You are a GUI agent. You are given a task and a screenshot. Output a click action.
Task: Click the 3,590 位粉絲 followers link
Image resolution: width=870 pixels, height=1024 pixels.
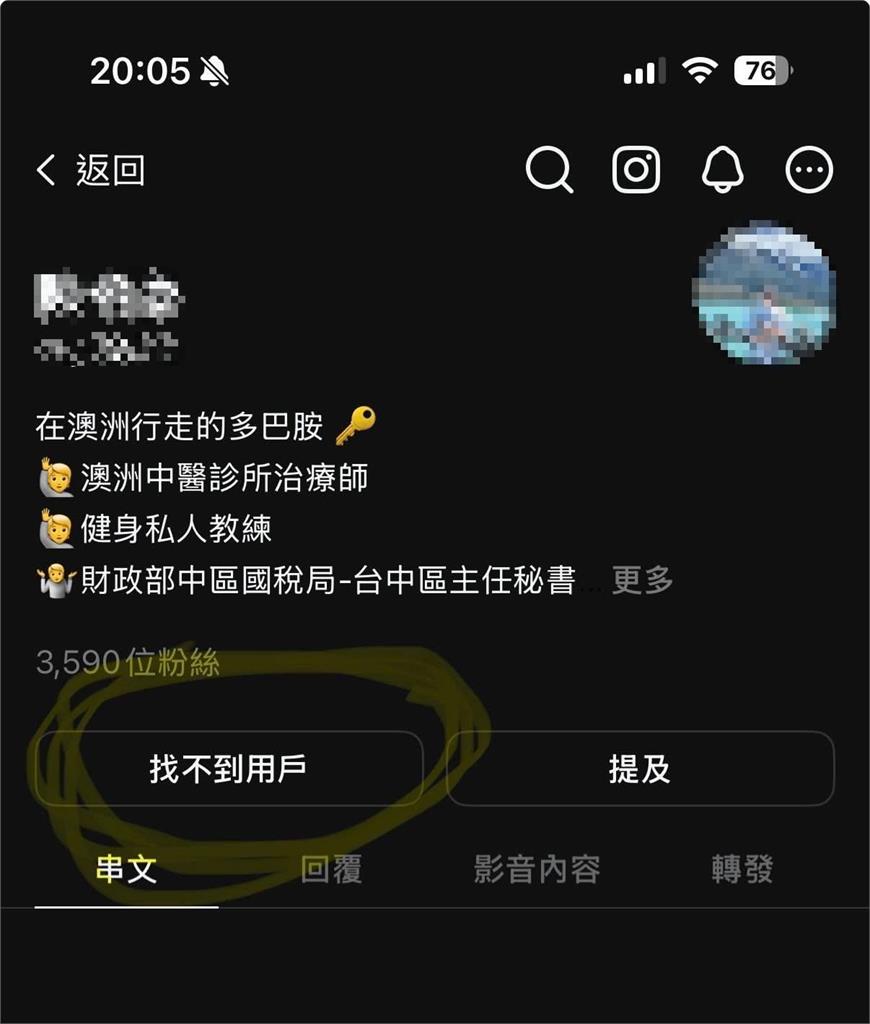click(128, 658)
